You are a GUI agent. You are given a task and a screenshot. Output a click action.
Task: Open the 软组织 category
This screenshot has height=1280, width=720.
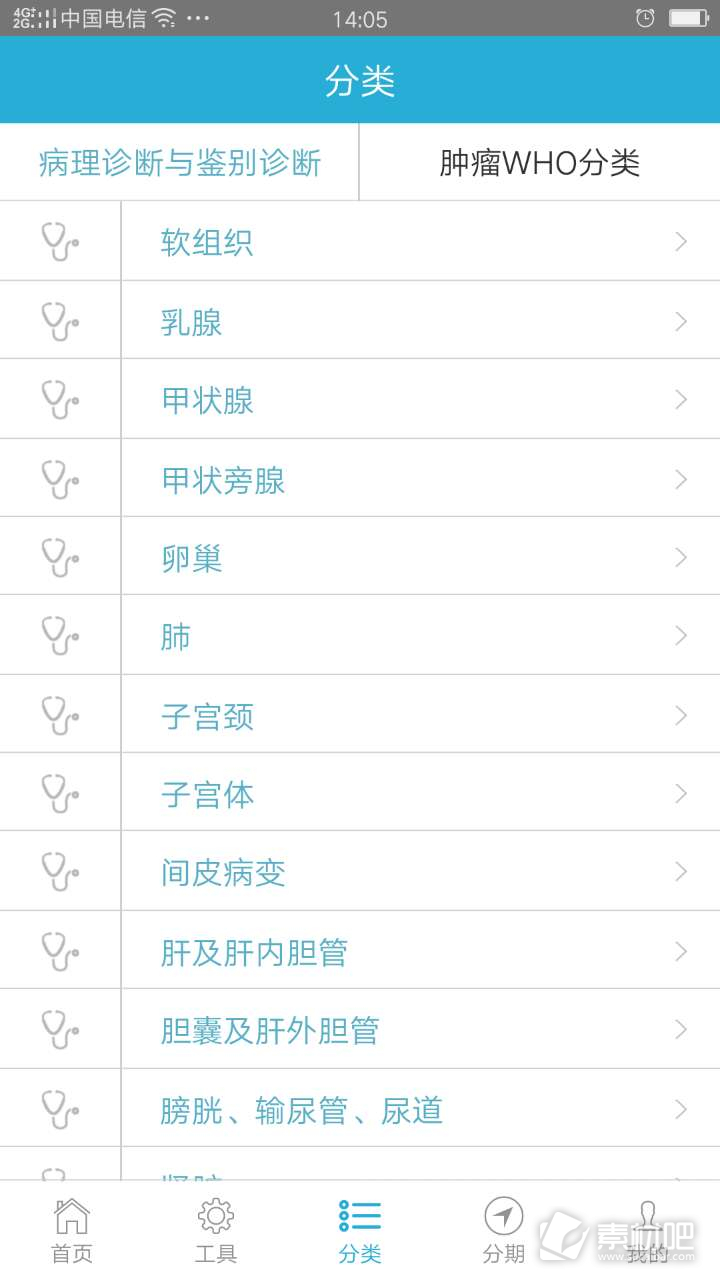click(360, 241)
